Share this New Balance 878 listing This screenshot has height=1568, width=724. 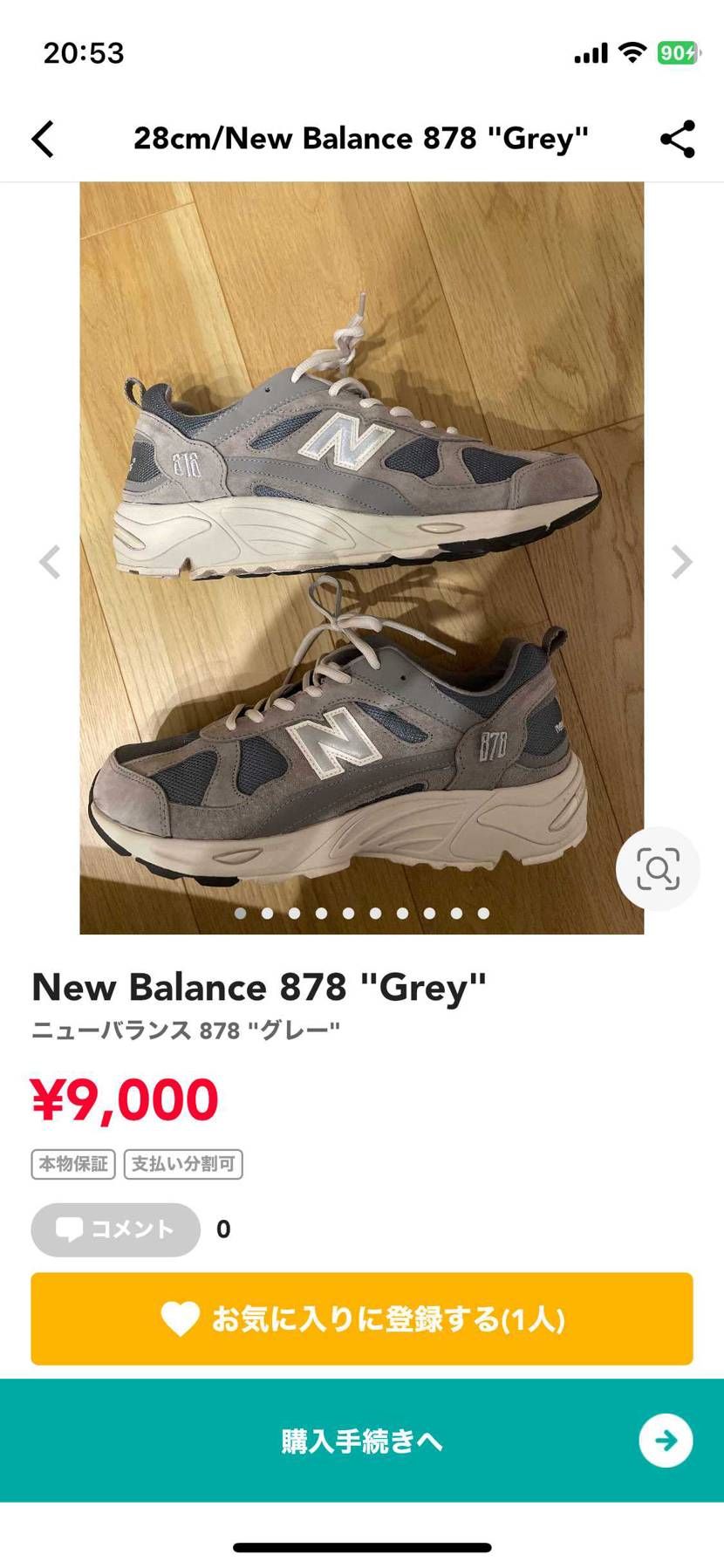point(678,139)
